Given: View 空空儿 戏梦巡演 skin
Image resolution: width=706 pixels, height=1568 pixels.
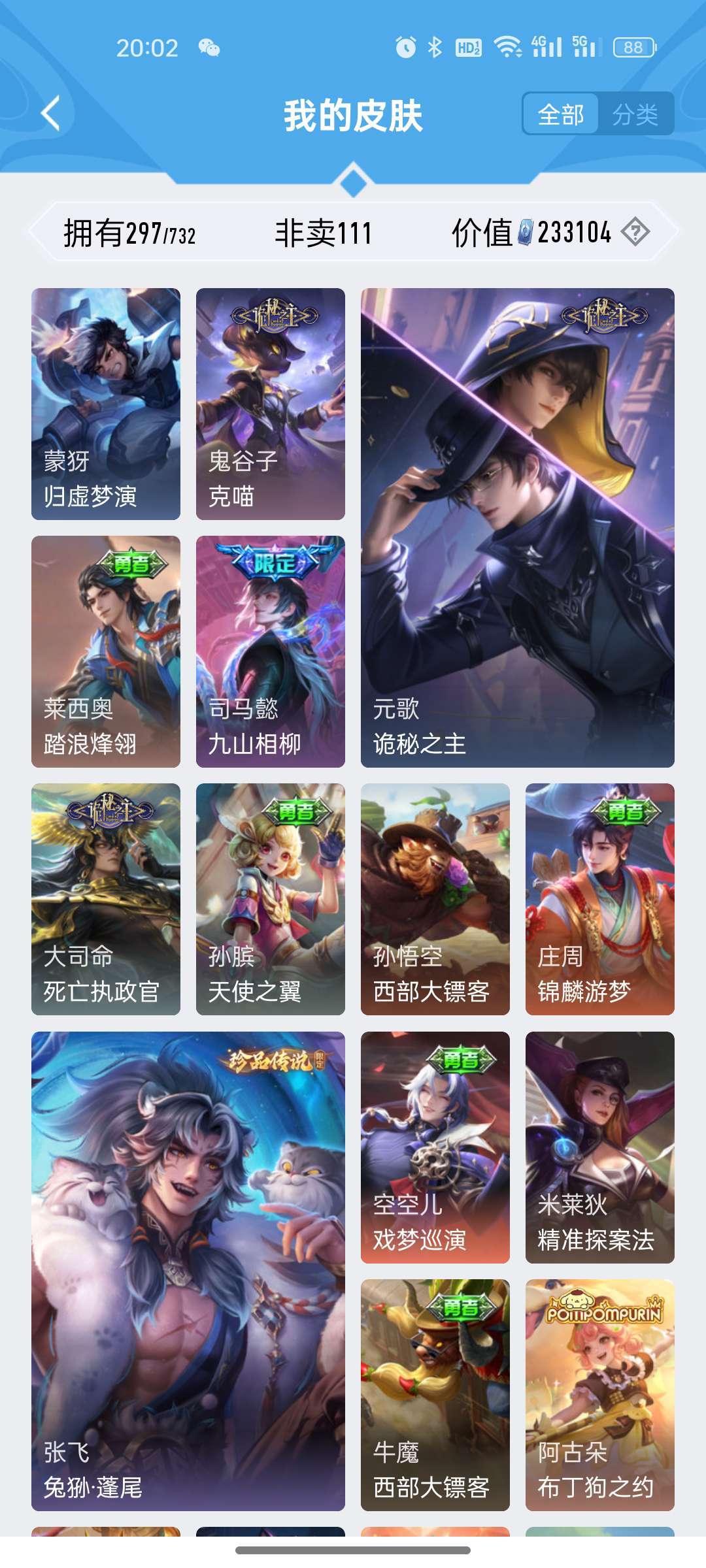Looking at the screenshot, I should [x=435, y=1147].
